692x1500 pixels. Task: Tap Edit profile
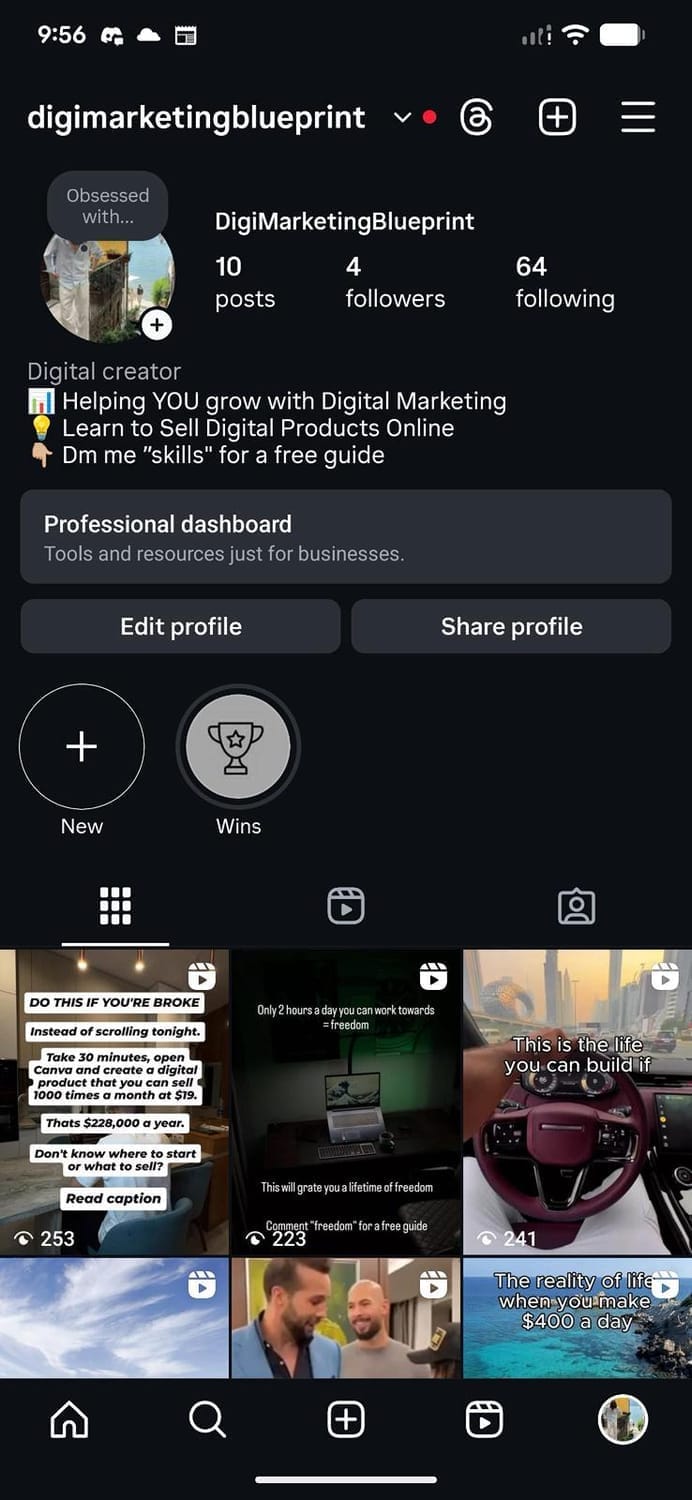coord(180,627)
